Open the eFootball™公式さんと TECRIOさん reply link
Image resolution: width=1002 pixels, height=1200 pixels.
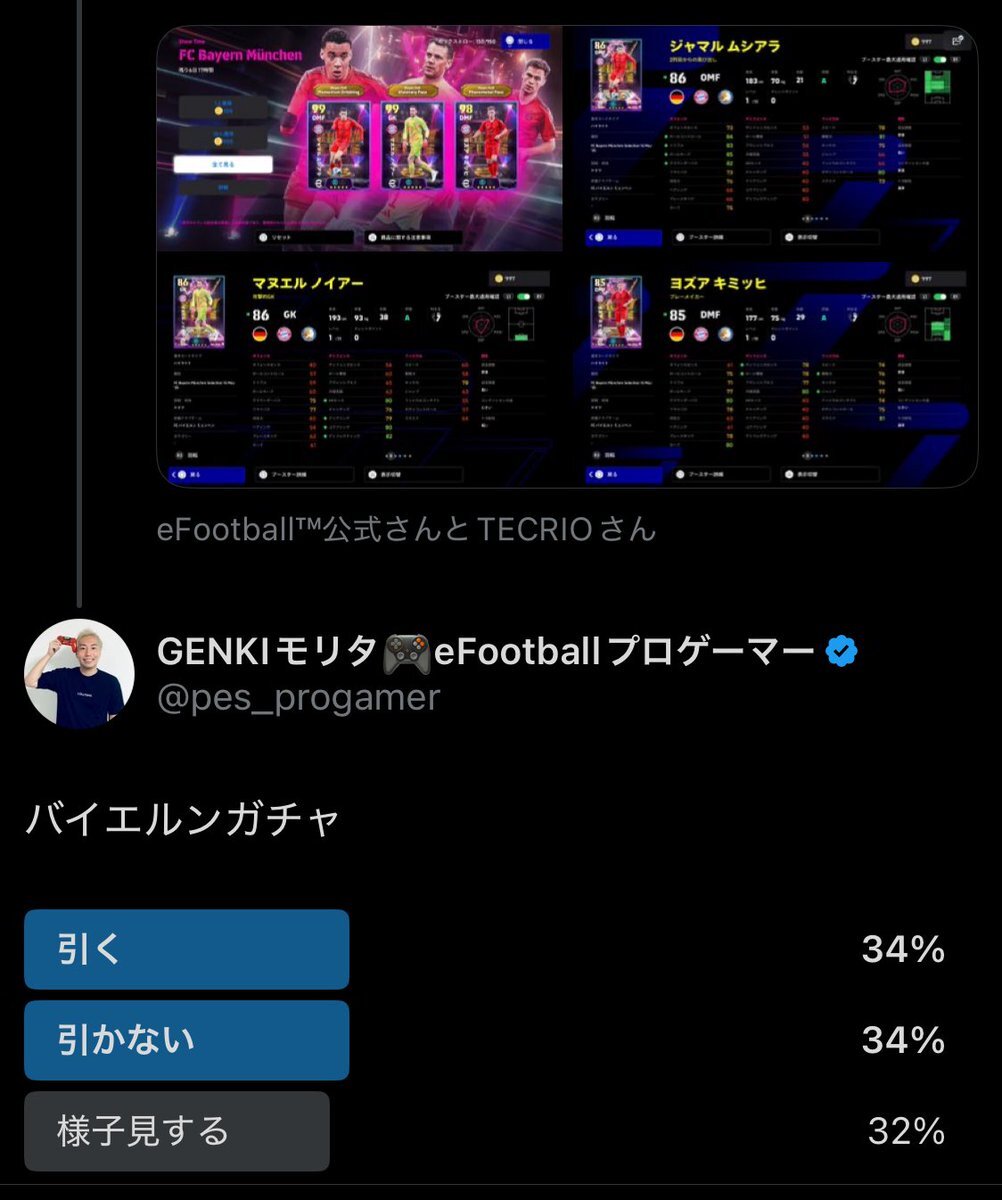coord(406,529)
